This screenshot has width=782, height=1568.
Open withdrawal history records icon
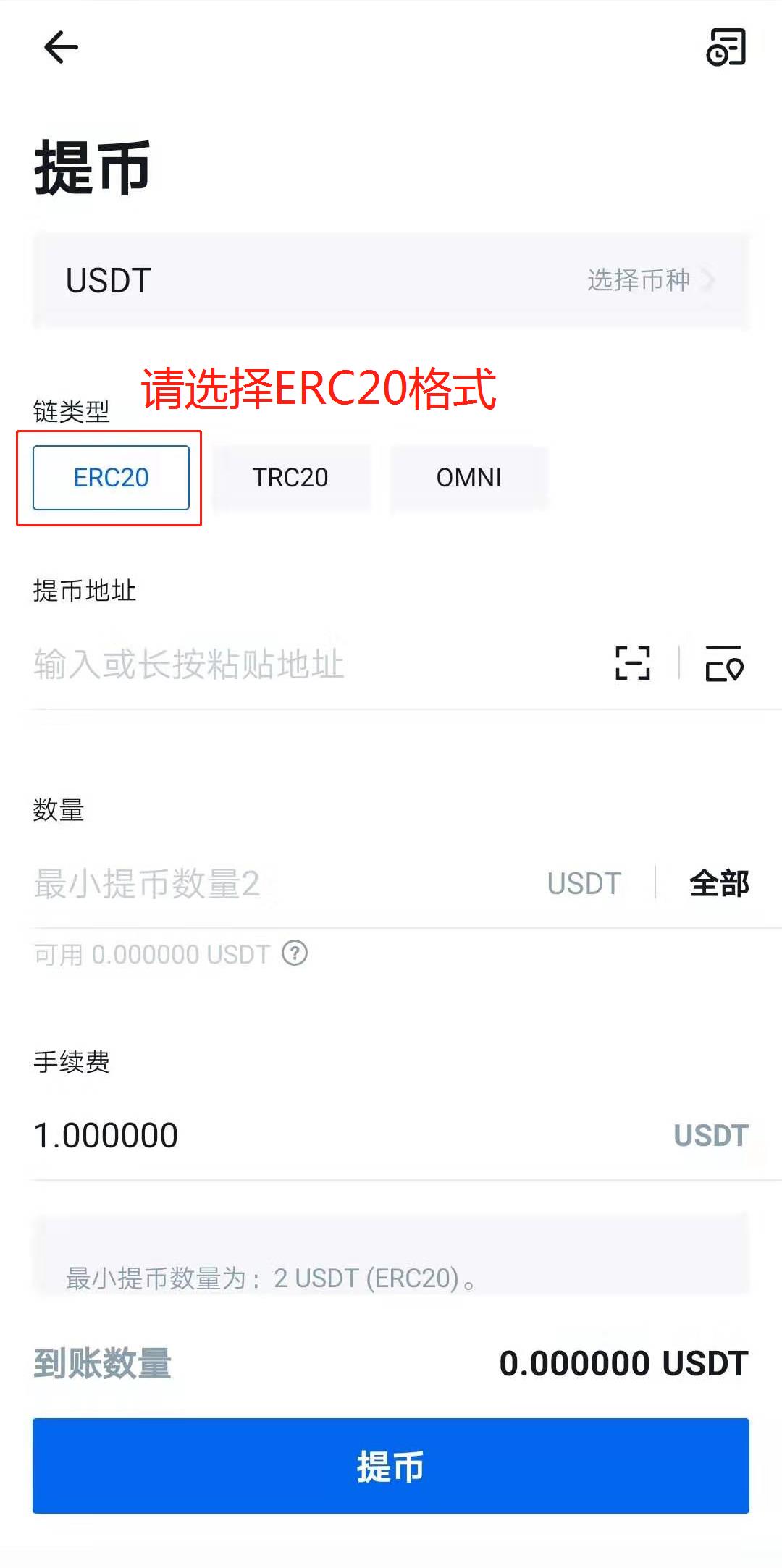coord(726,48)
